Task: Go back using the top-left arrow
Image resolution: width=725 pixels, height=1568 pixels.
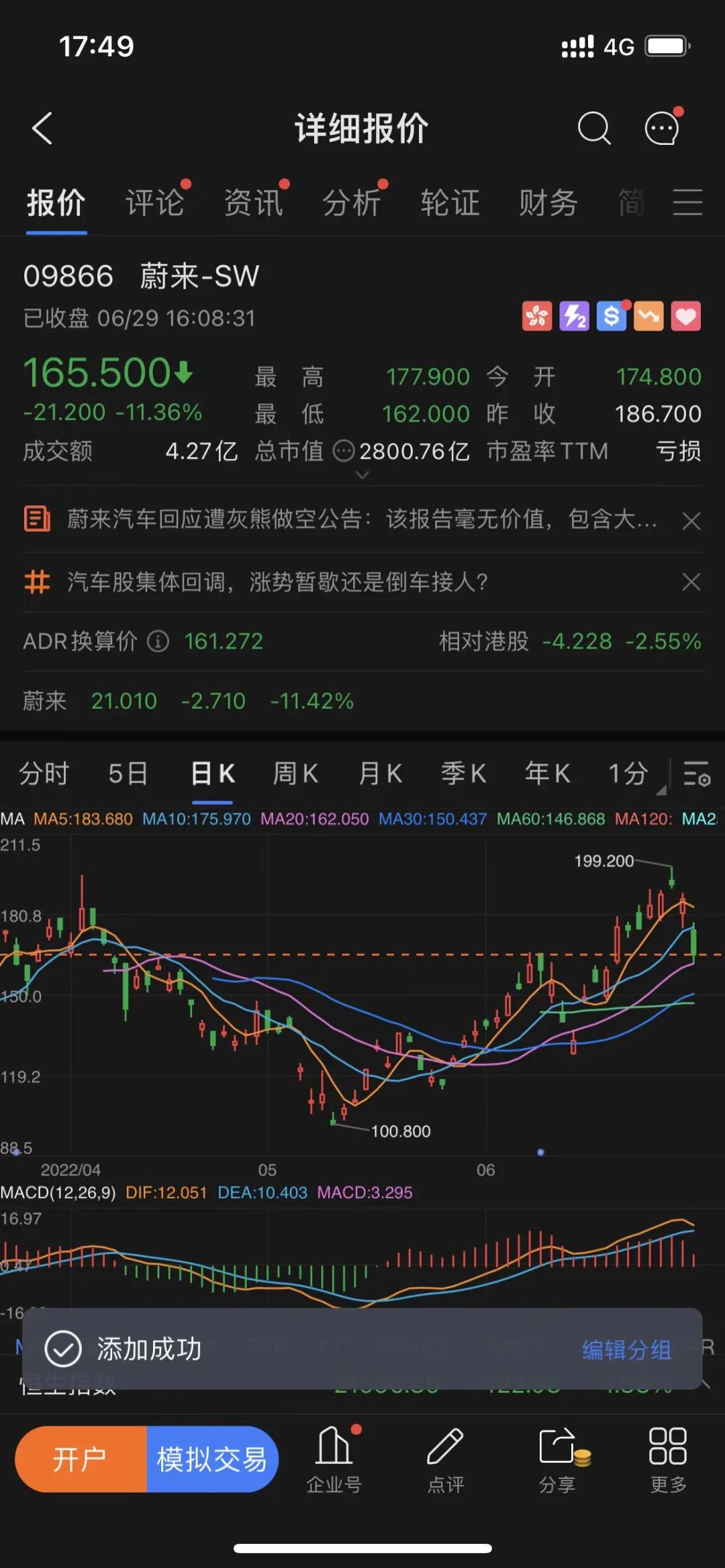Action: pyautogui.click(x=42, y=128)
